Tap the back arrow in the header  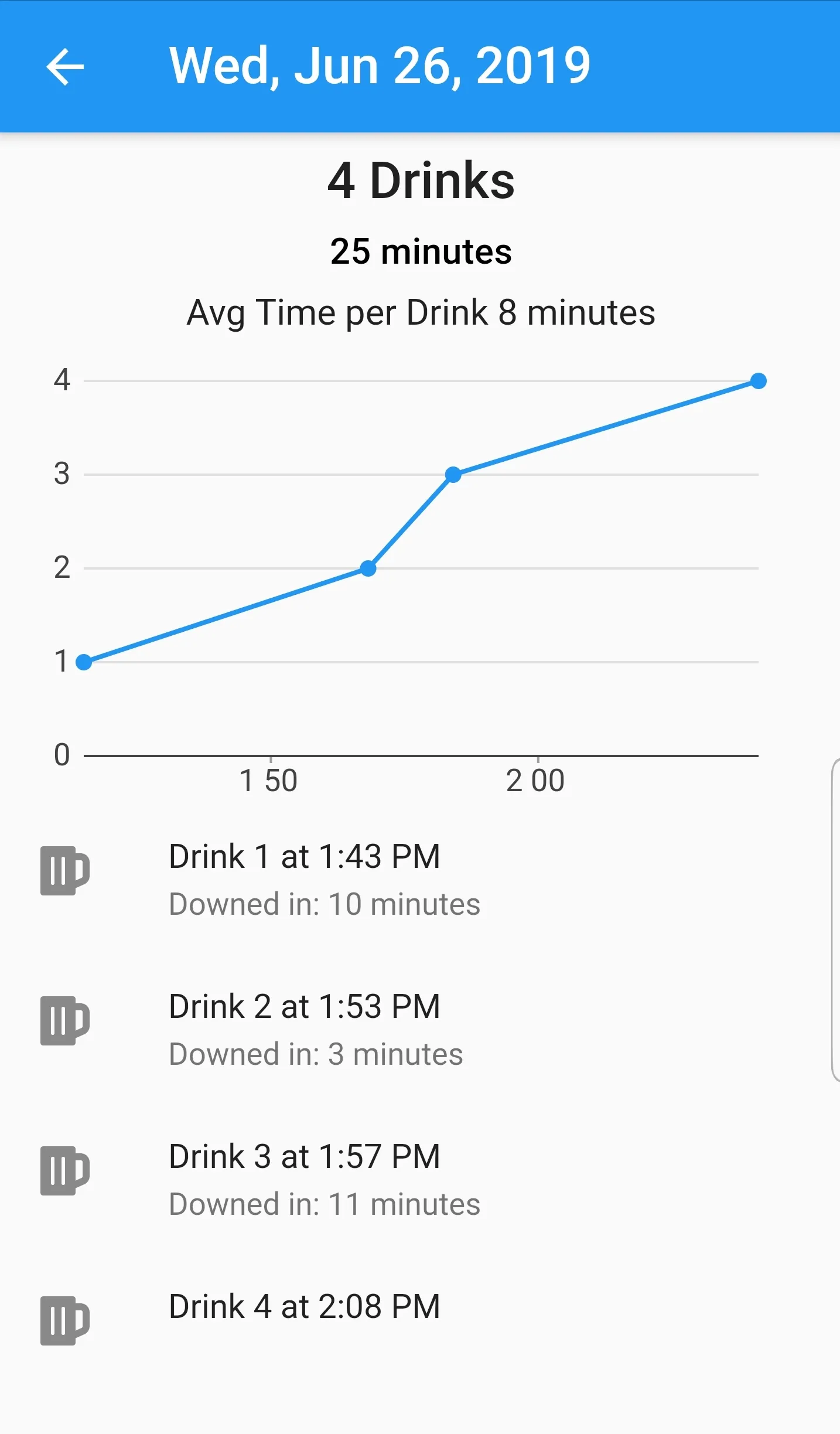[x=66, y=66]
